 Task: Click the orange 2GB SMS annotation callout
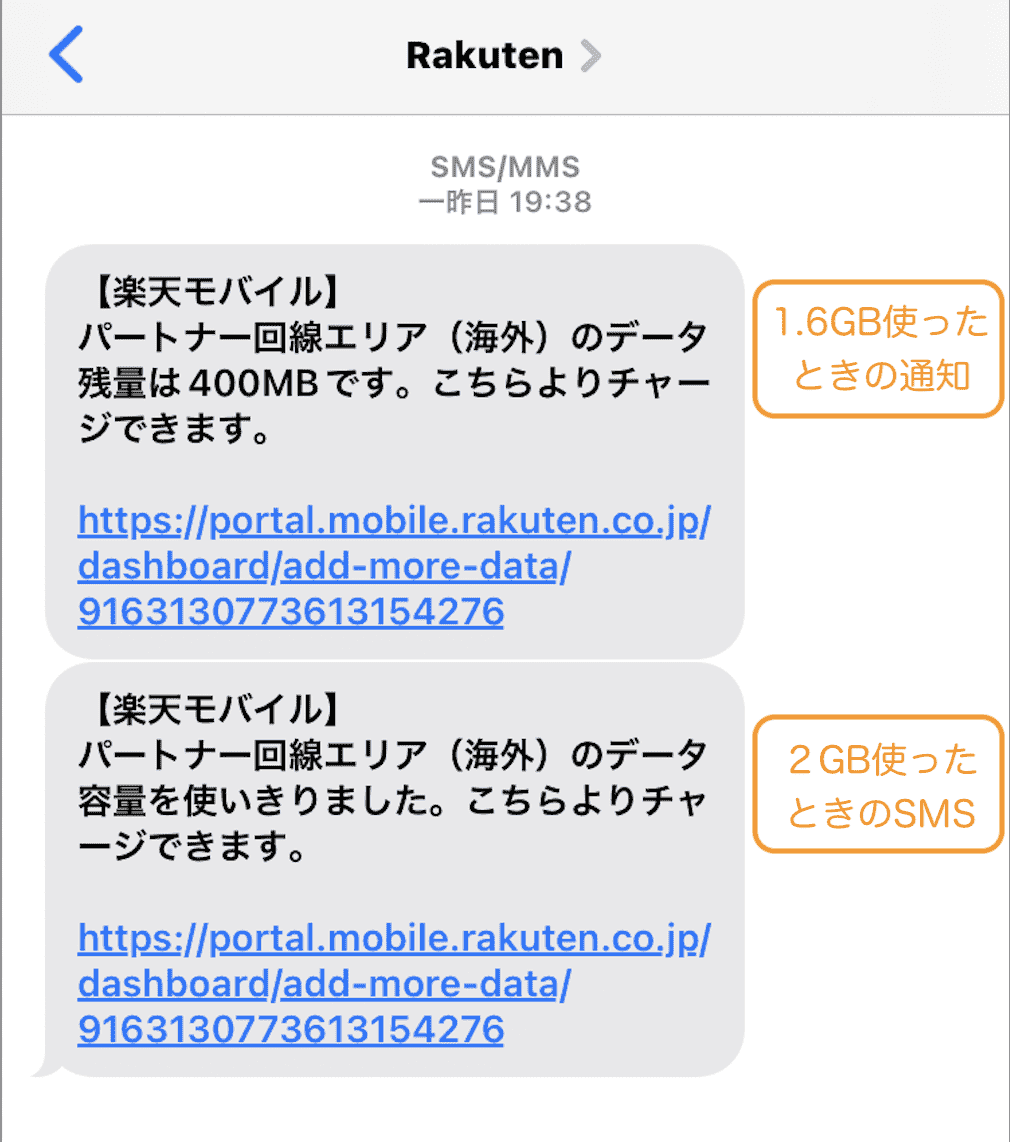pos(878,785)
